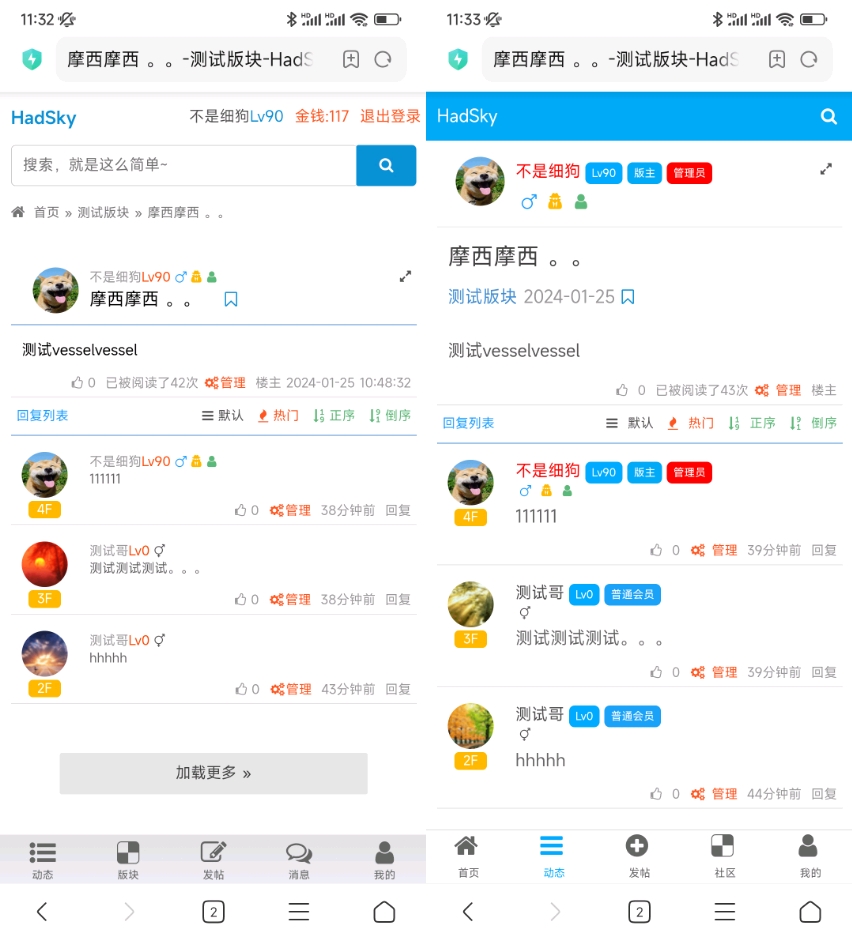Open the 金钱:117 link

(x=321, y=116)
